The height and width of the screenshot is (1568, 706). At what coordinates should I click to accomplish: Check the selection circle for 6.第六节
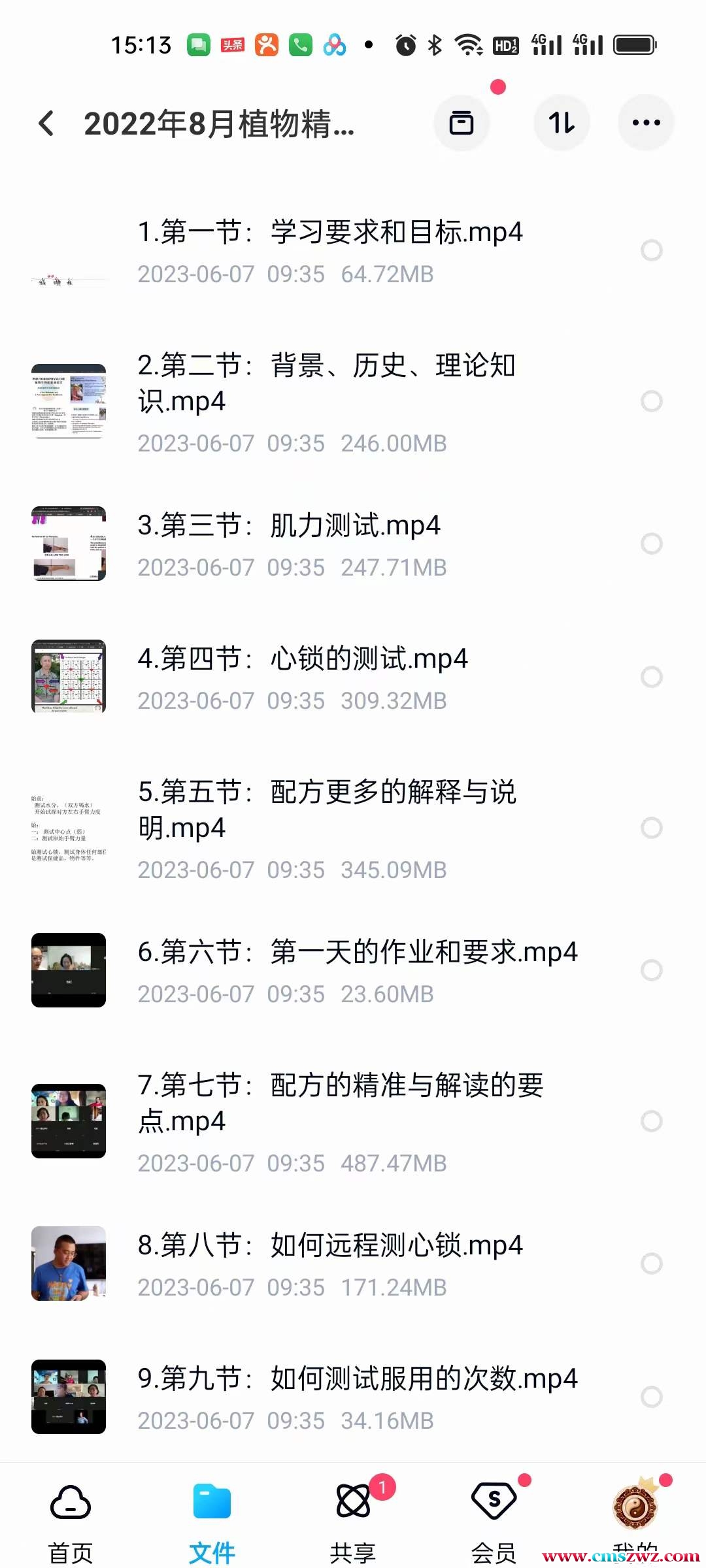(x=652, y=970)
